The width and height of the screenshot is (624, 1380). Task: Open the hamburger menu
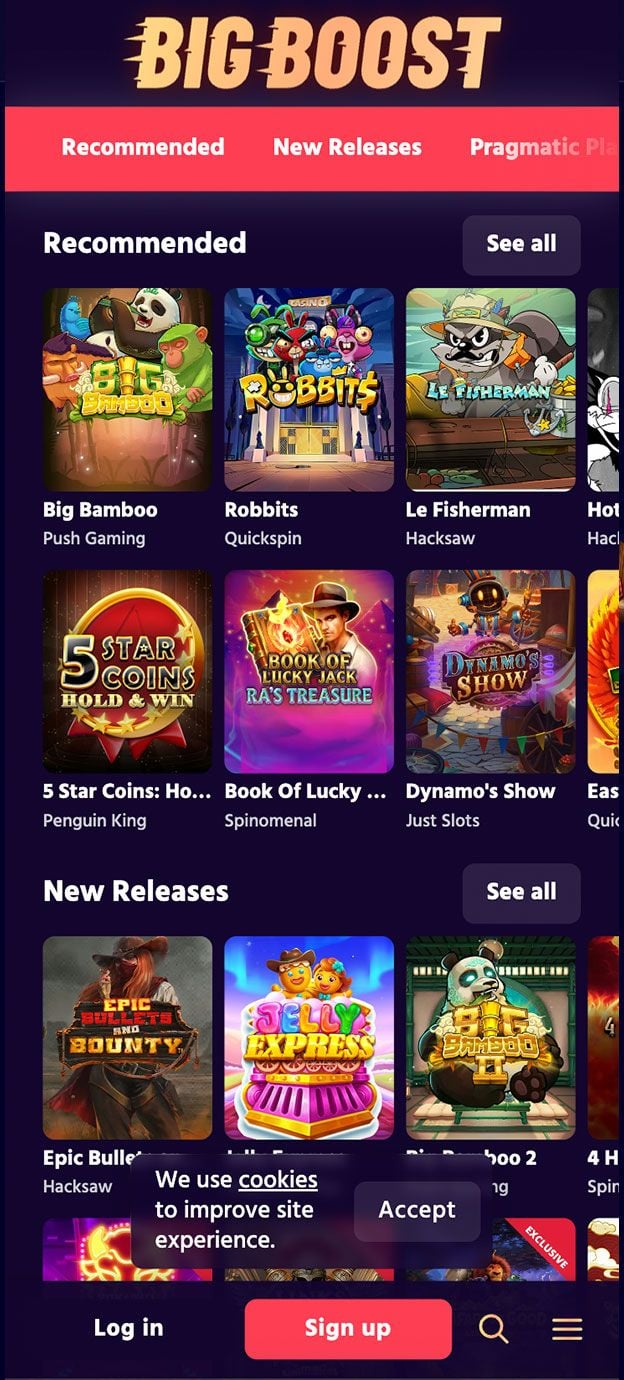click(x=567, y=1328)
